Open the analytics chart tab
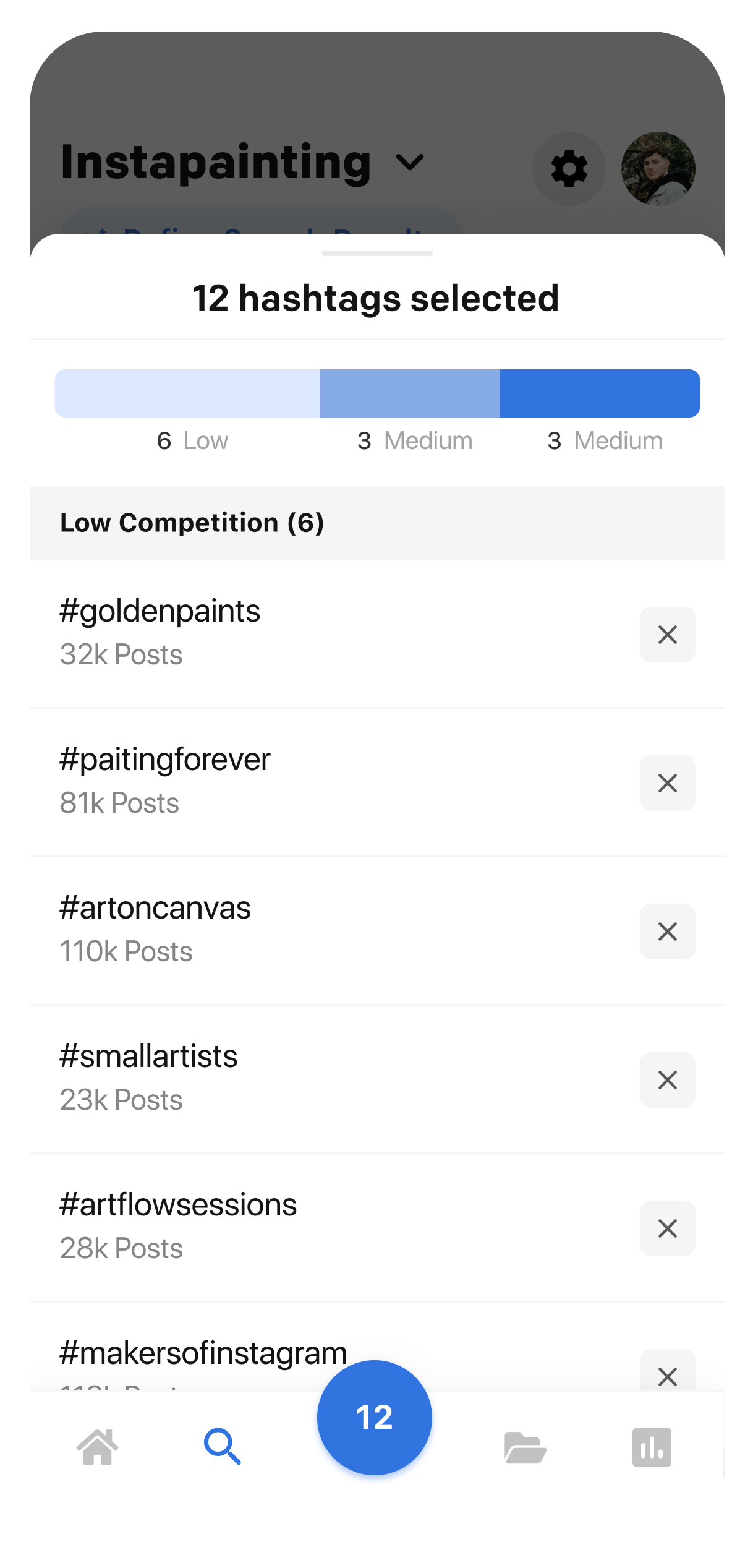The height and width of the screenshot is (1568, 753). (652, 1447)
